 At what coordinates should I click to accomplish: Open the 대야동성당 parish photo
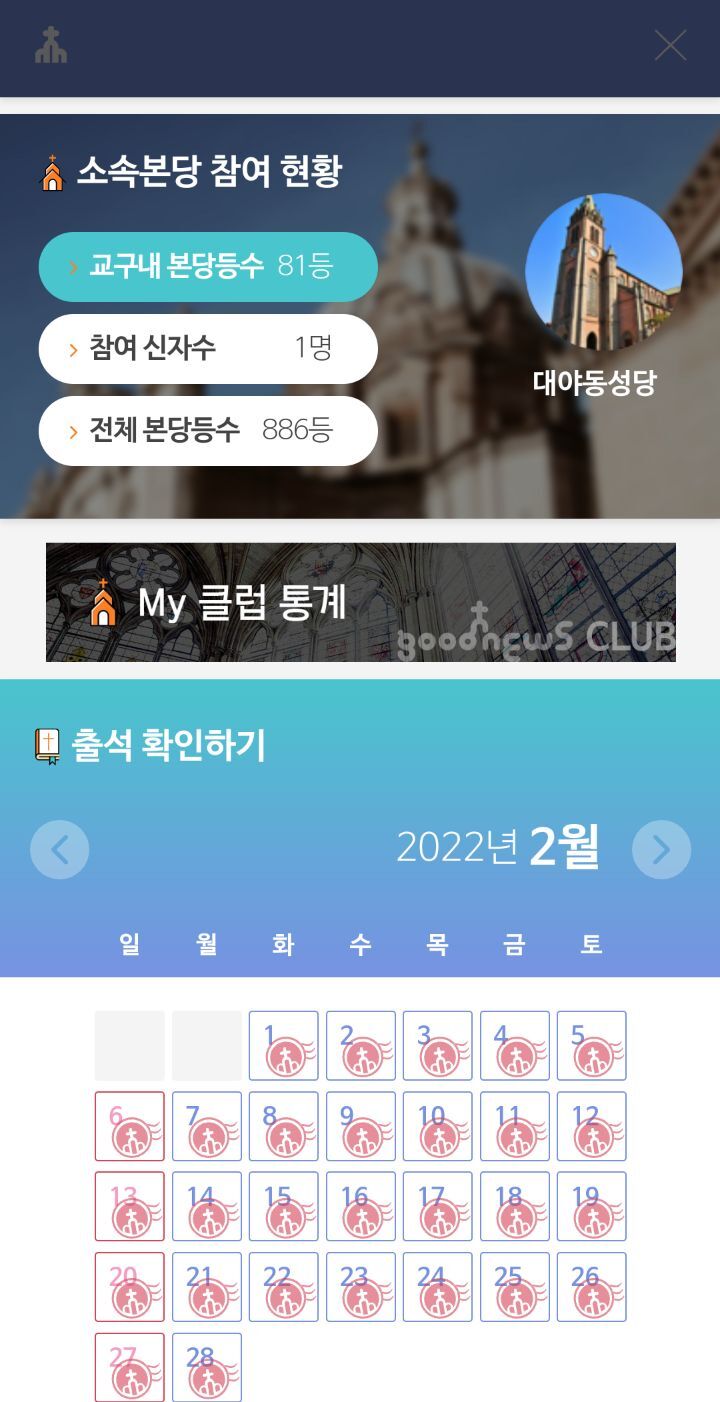603,273
